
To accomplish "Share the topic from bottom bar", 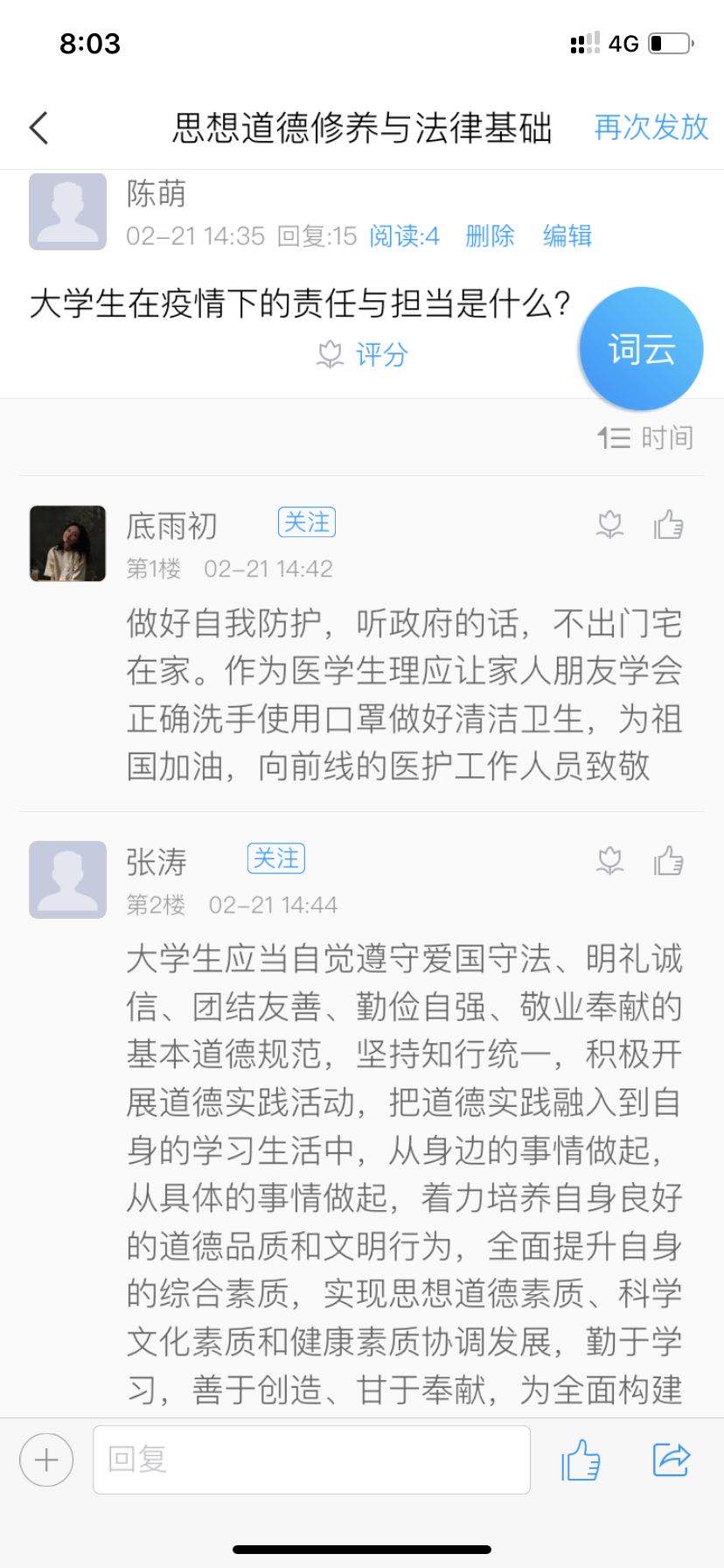I will pos(671,1459).
